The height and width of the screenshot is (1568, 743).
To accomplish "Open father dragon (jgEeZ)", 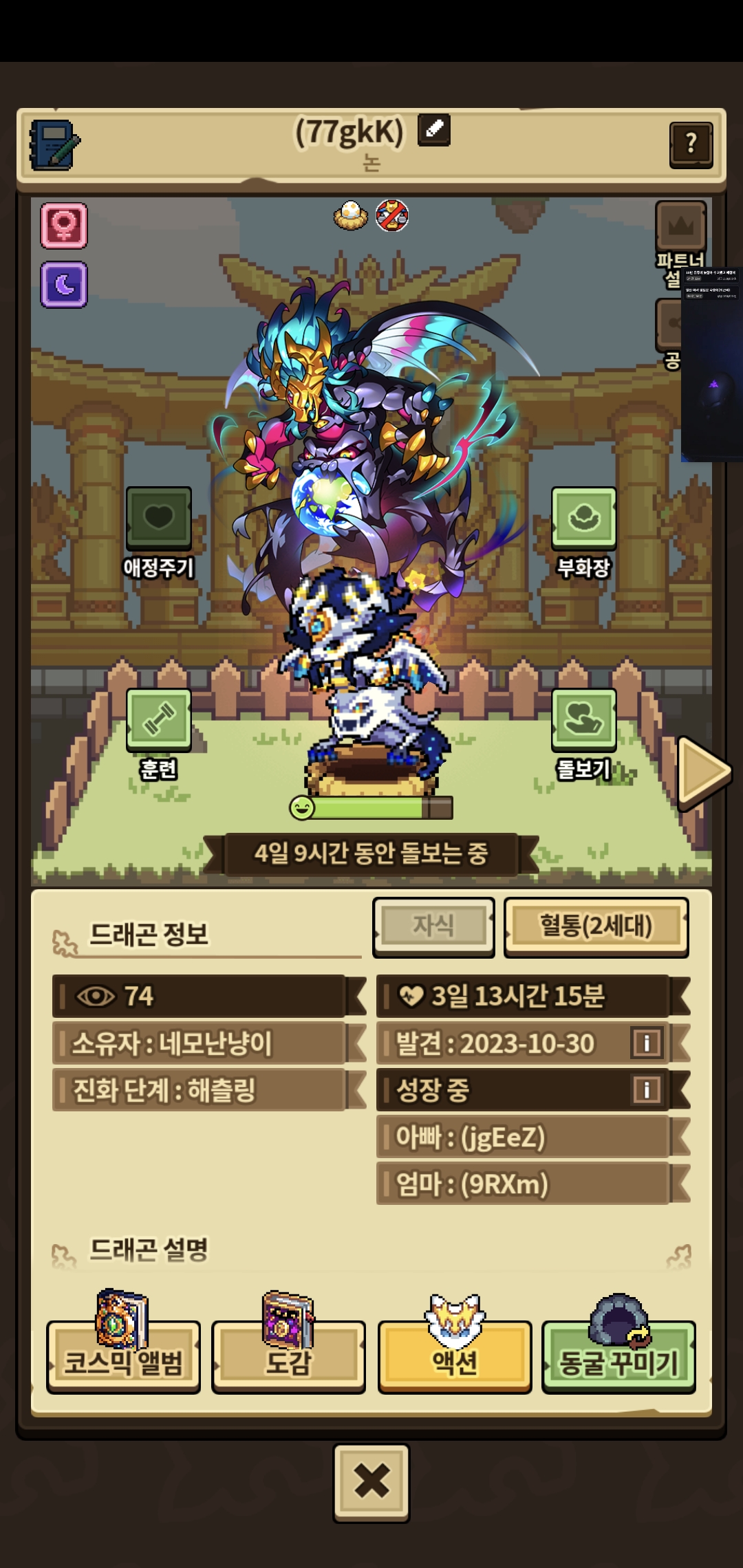I will pyautogui.click(x=523, y=1136).
